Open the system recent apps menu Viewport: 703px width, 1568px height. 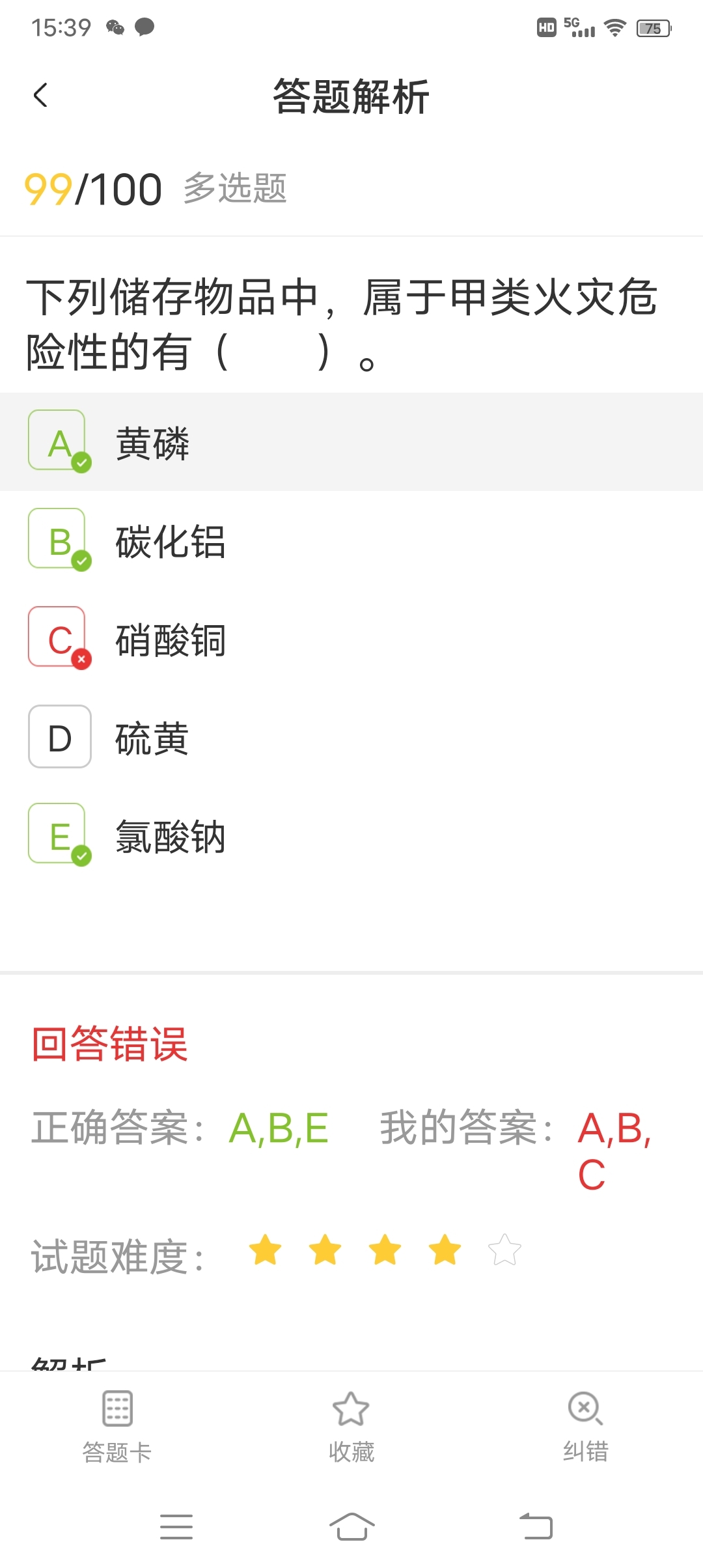pyautogui.click(x=176, y=1526)
